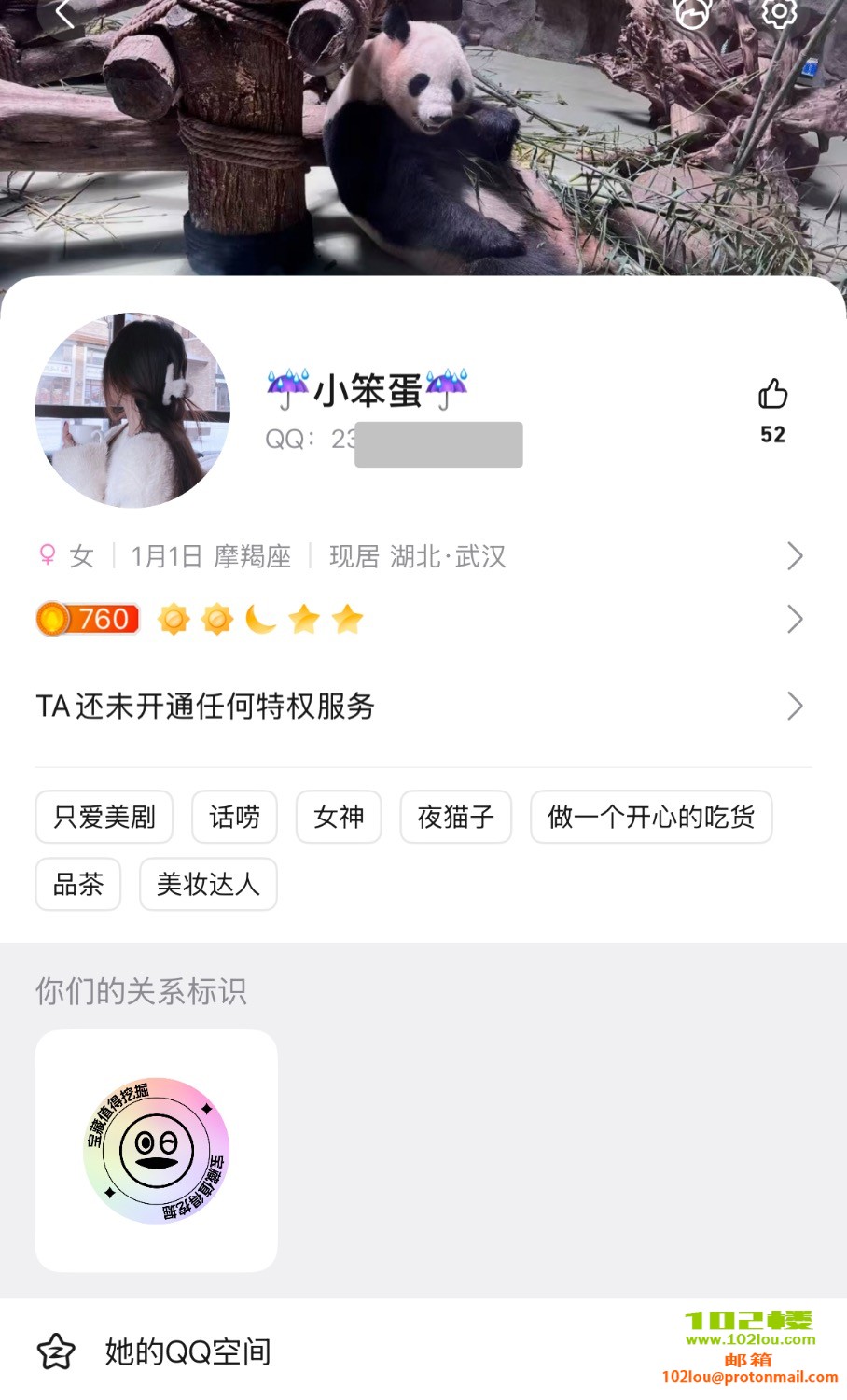
Task: Go back using the top arrow
Action: click(63, 13)
